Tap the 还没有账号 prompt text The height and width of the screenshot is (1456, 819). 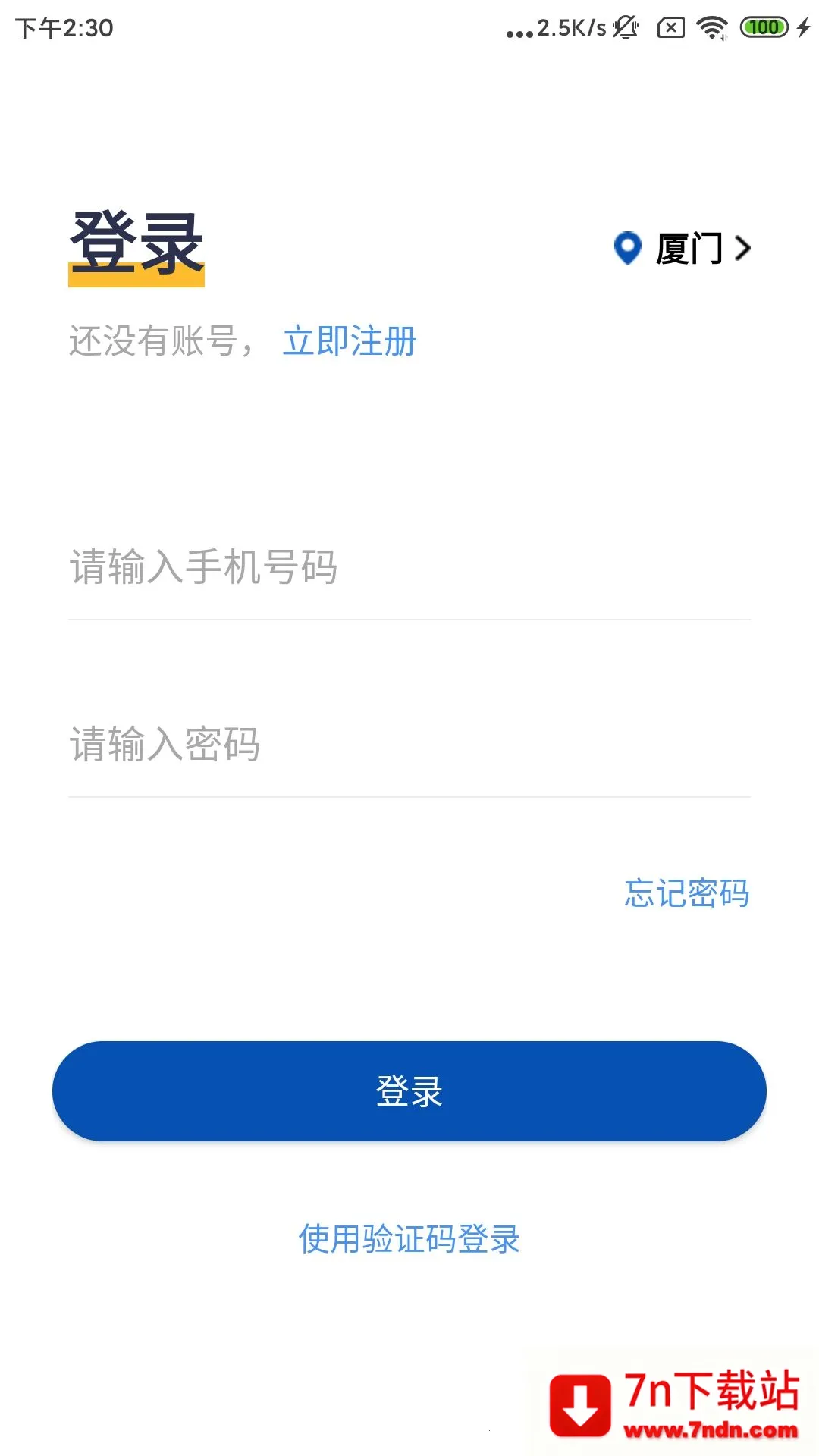[x=152, y=341]
